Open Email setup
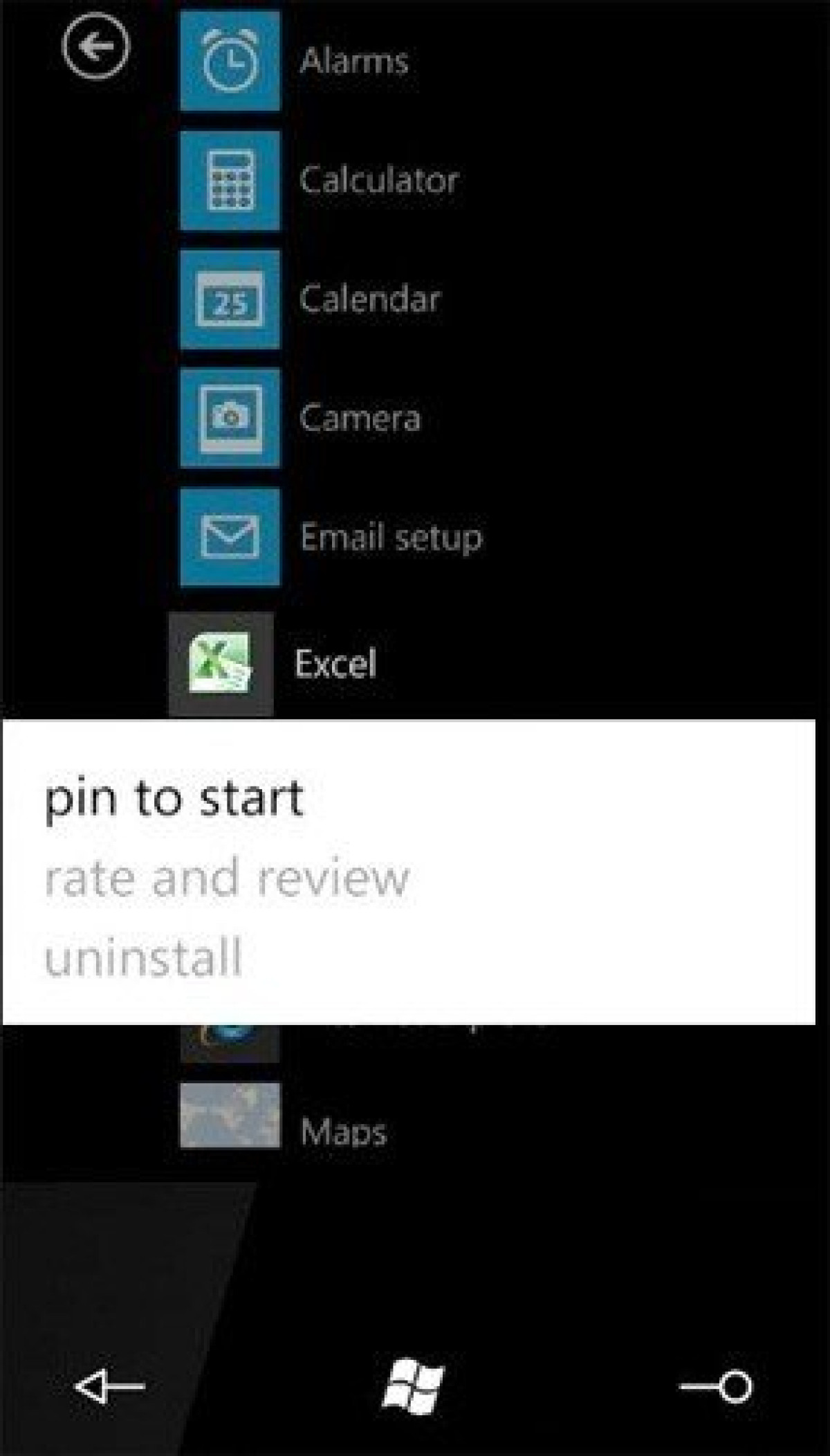 [x=331, y=537]
